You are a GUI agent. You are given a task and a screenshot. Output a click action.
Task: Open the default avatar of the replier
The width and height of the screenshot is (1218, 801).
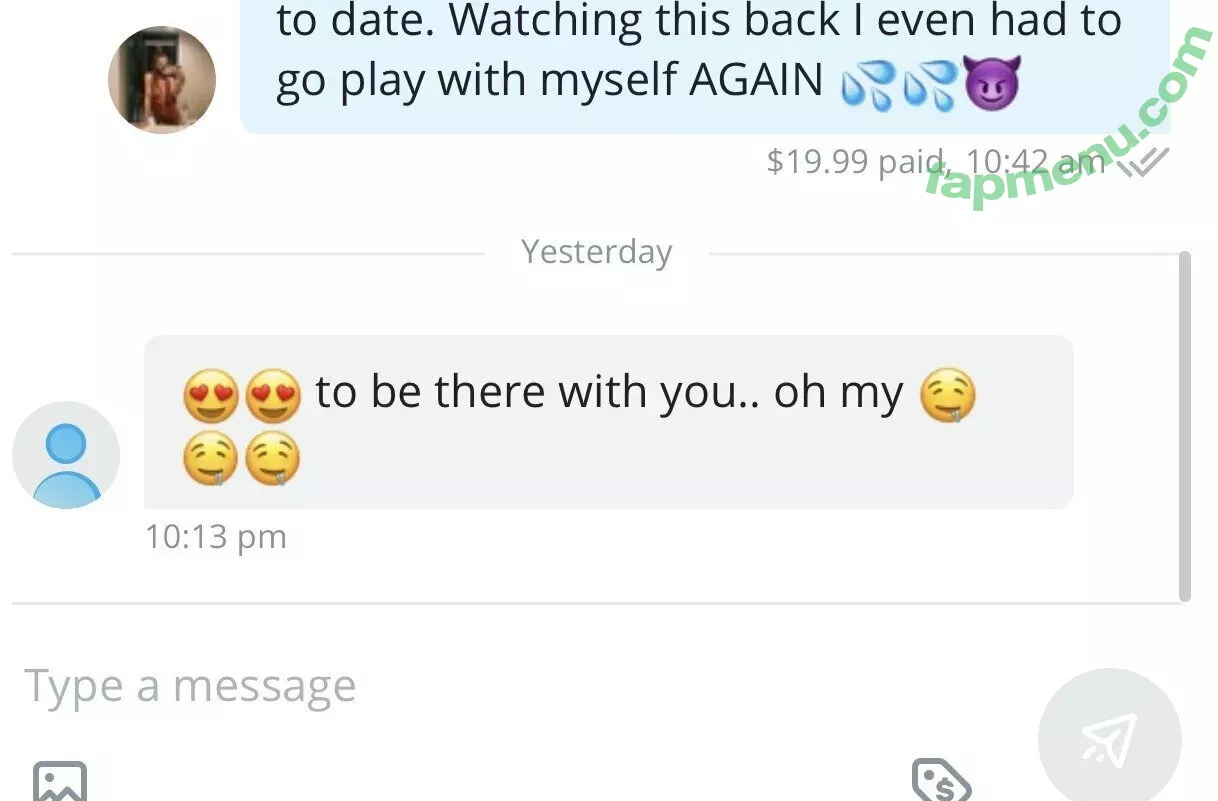coord(66,455)
